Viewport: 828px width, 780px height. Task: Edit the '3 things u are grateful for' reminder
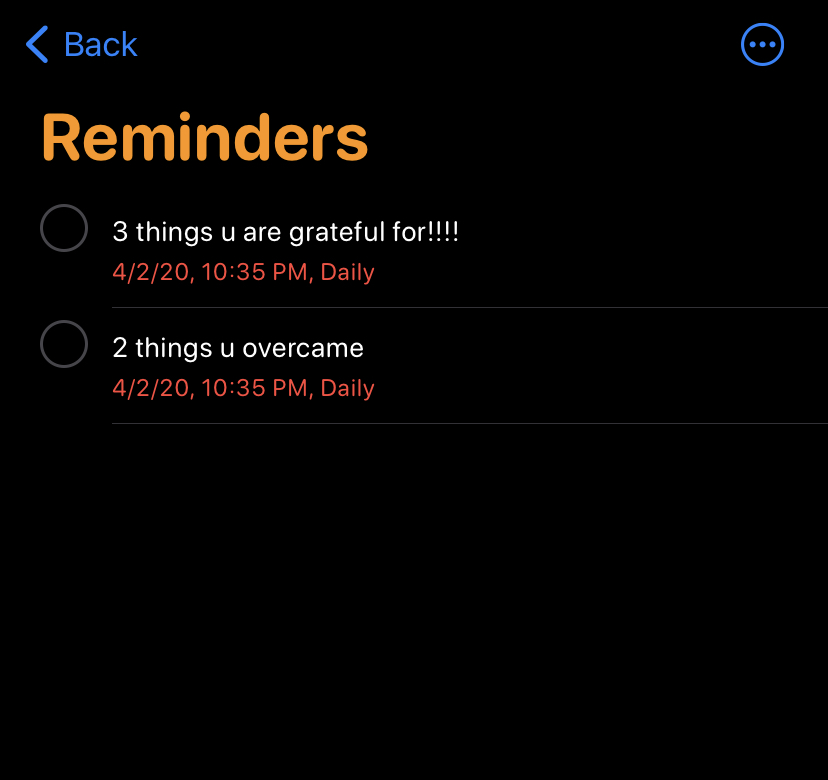click(x=285, y=233)
